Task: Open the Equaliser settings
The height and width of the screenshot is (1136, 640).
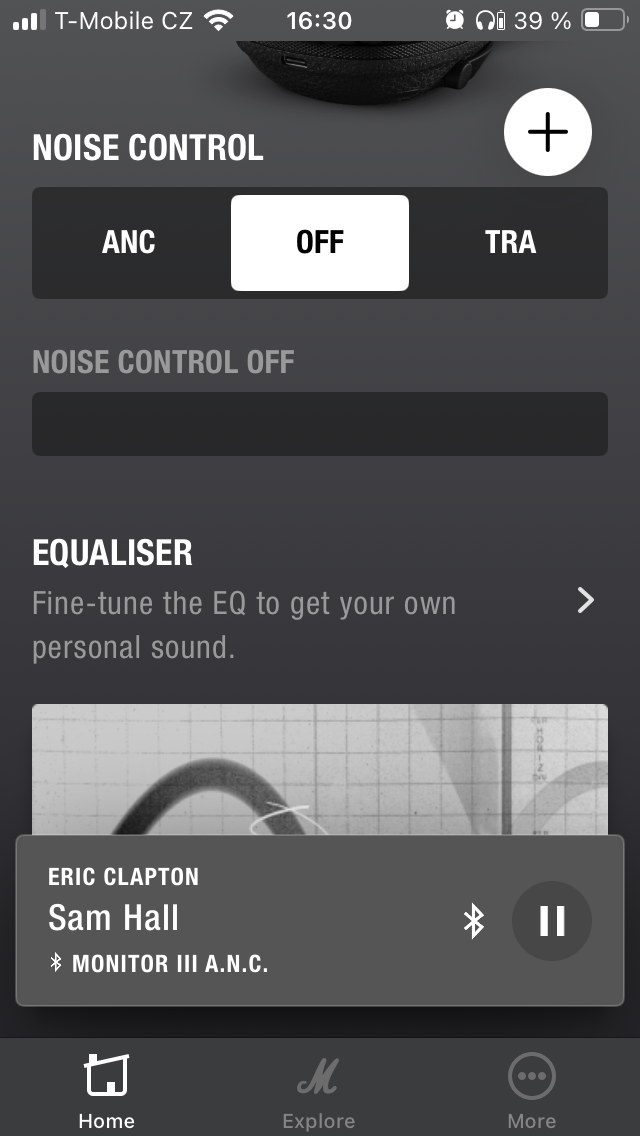Action: 586,600
